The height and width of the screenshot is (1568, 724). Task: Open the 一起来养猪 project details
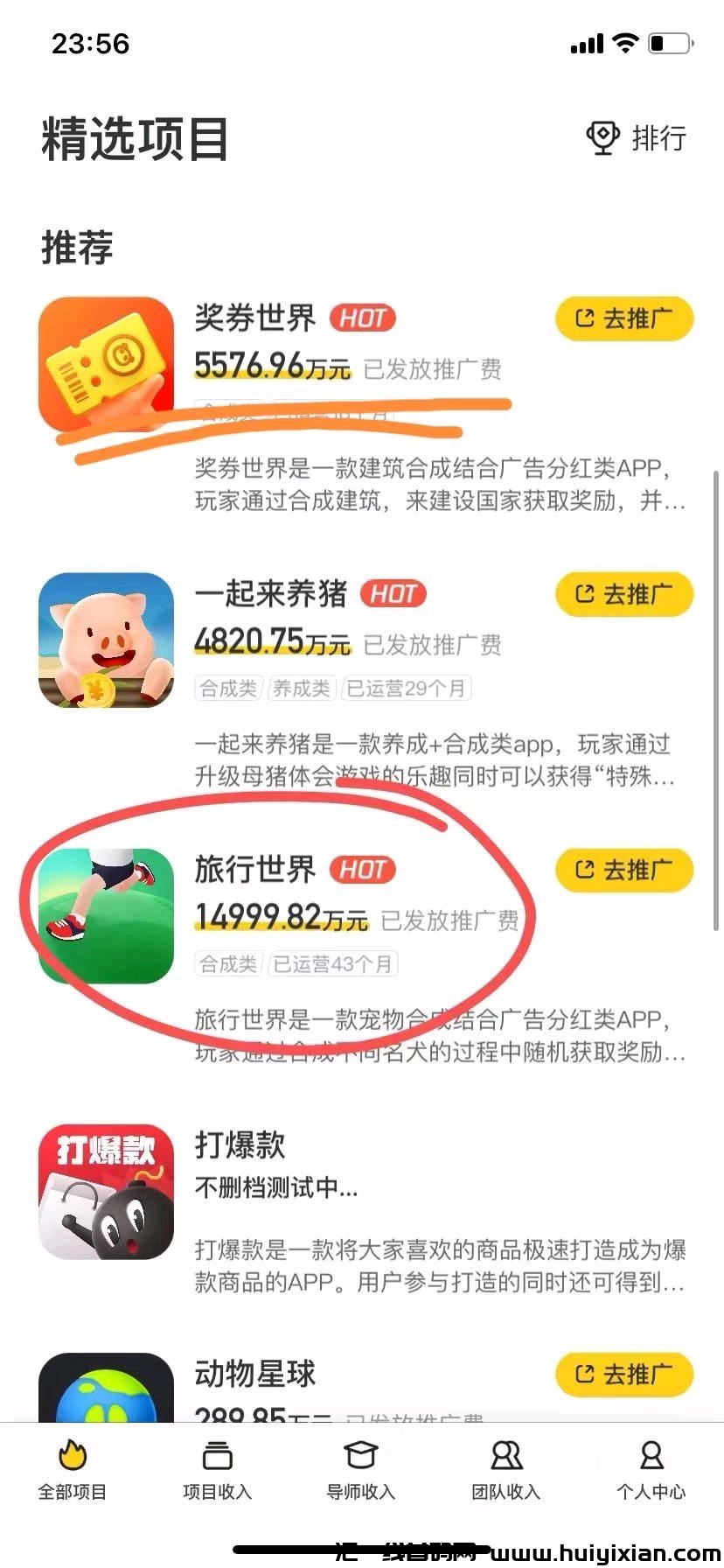click(x=270, y=594)
